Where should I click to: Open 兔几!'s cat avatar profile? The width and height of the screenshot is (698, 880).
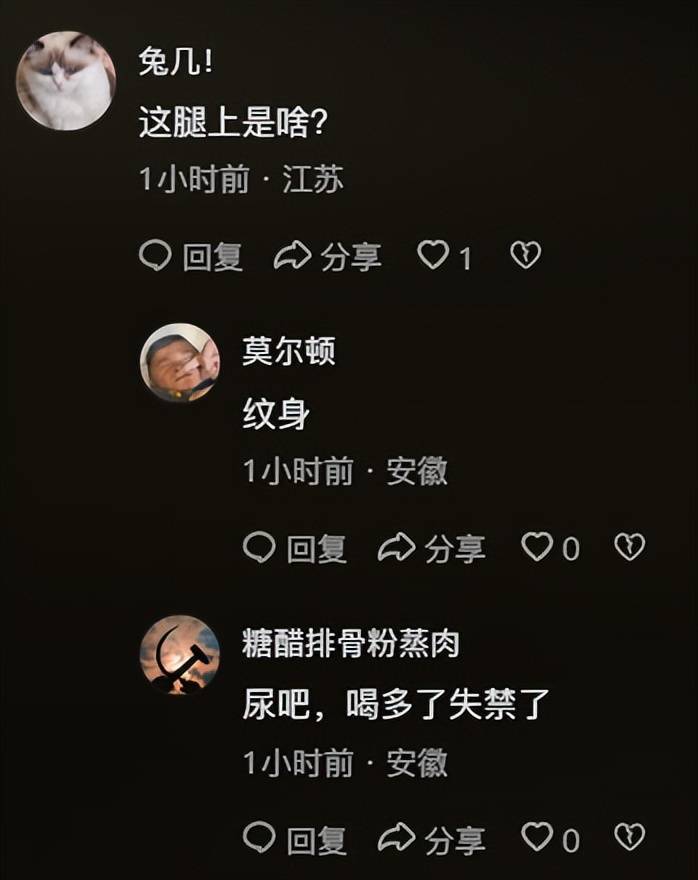click(x=66, y=81)
